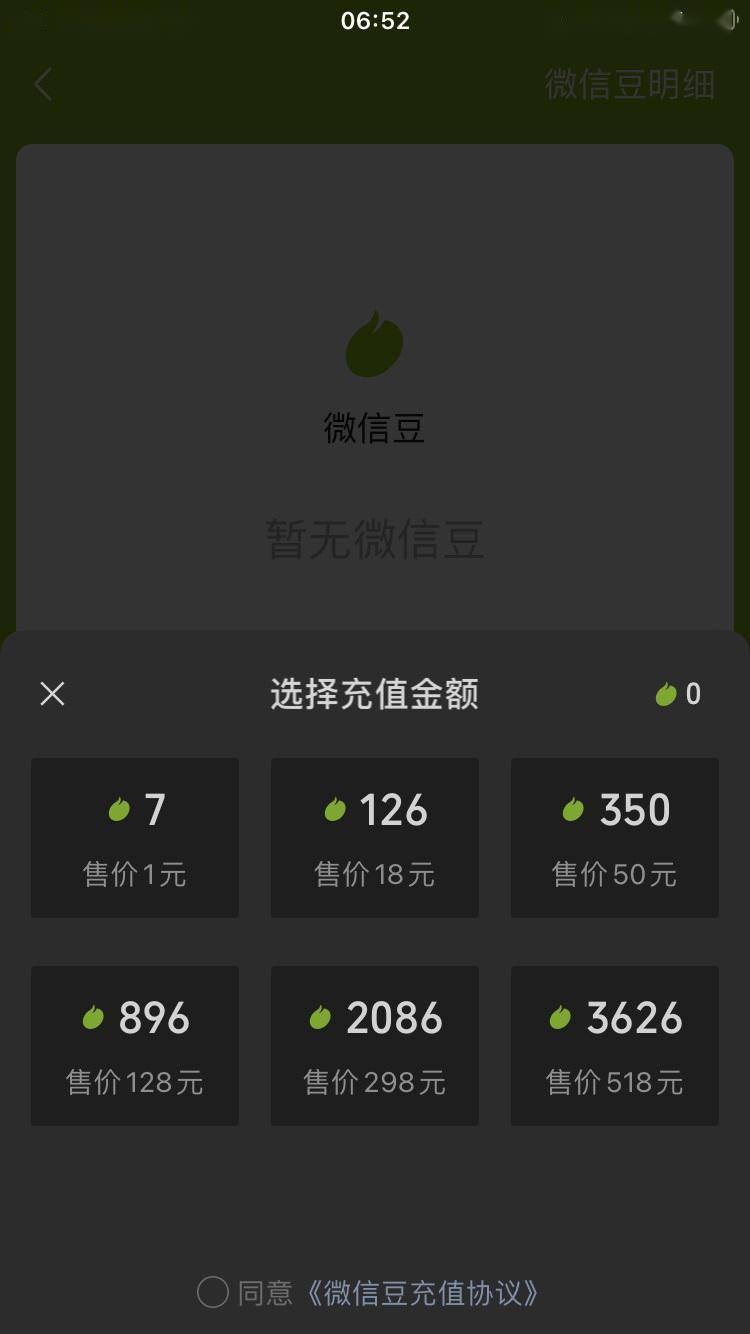Select the 896 beans for 128元 option
750x1334 pixels.
click(x=135, y=1046)
